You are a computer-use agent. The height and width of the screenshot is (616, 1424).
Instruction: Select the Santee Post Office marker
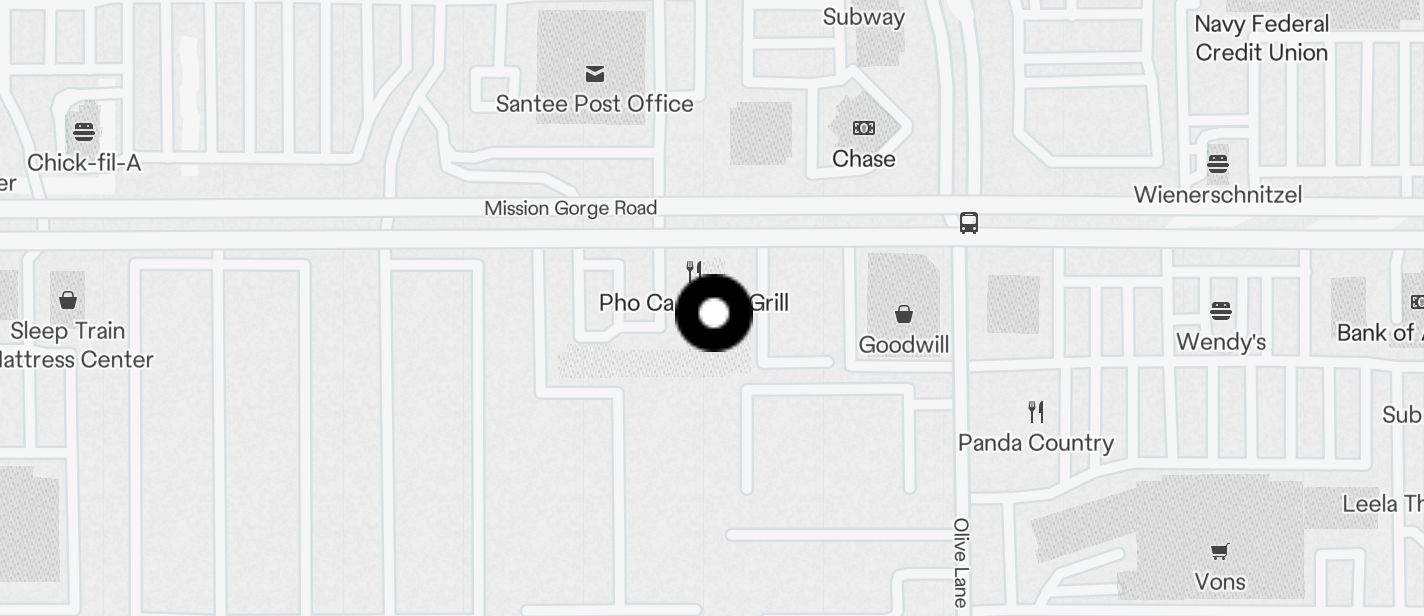595,74
